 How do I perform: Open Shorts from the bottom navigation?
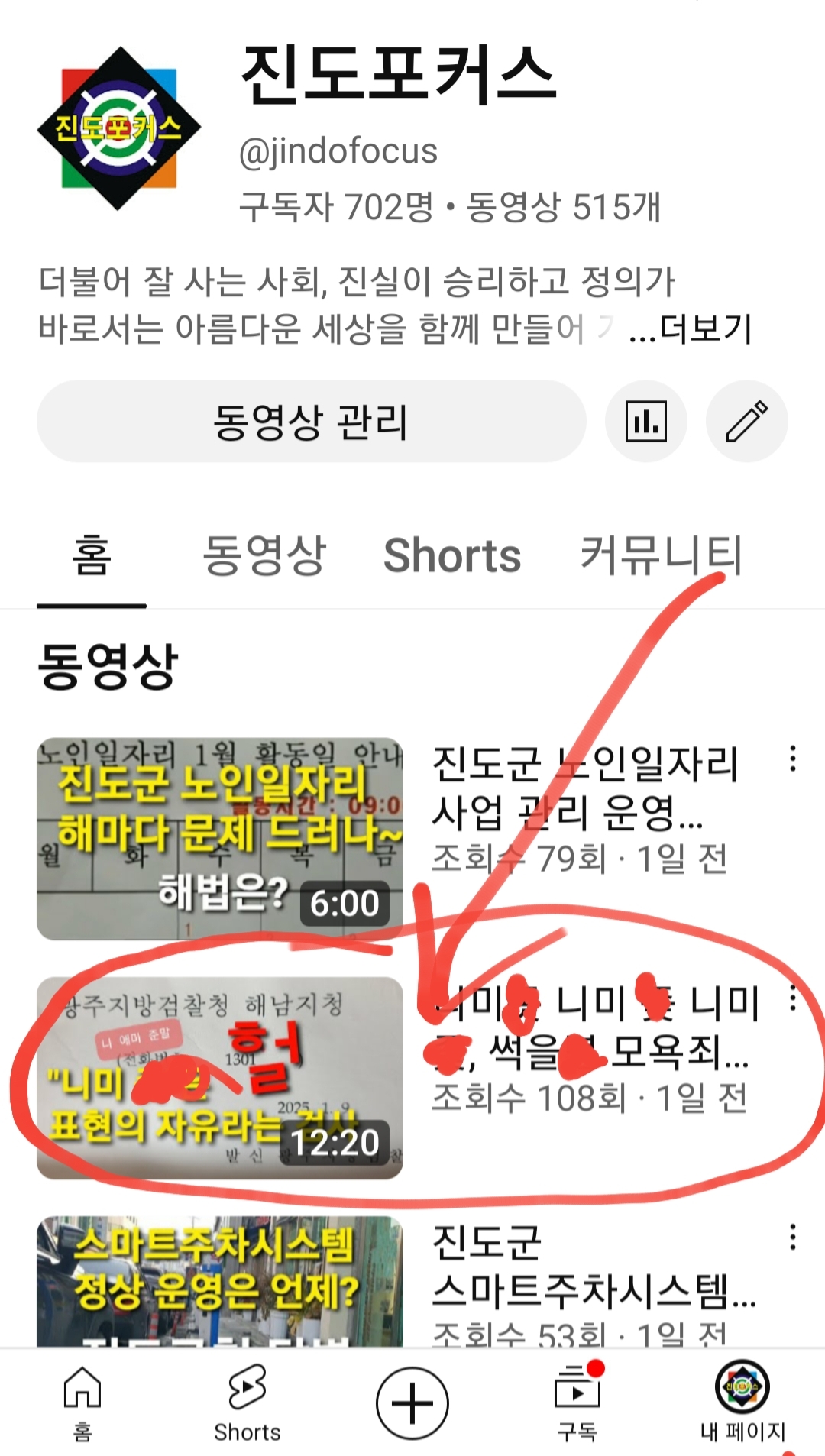point(247,1402)
